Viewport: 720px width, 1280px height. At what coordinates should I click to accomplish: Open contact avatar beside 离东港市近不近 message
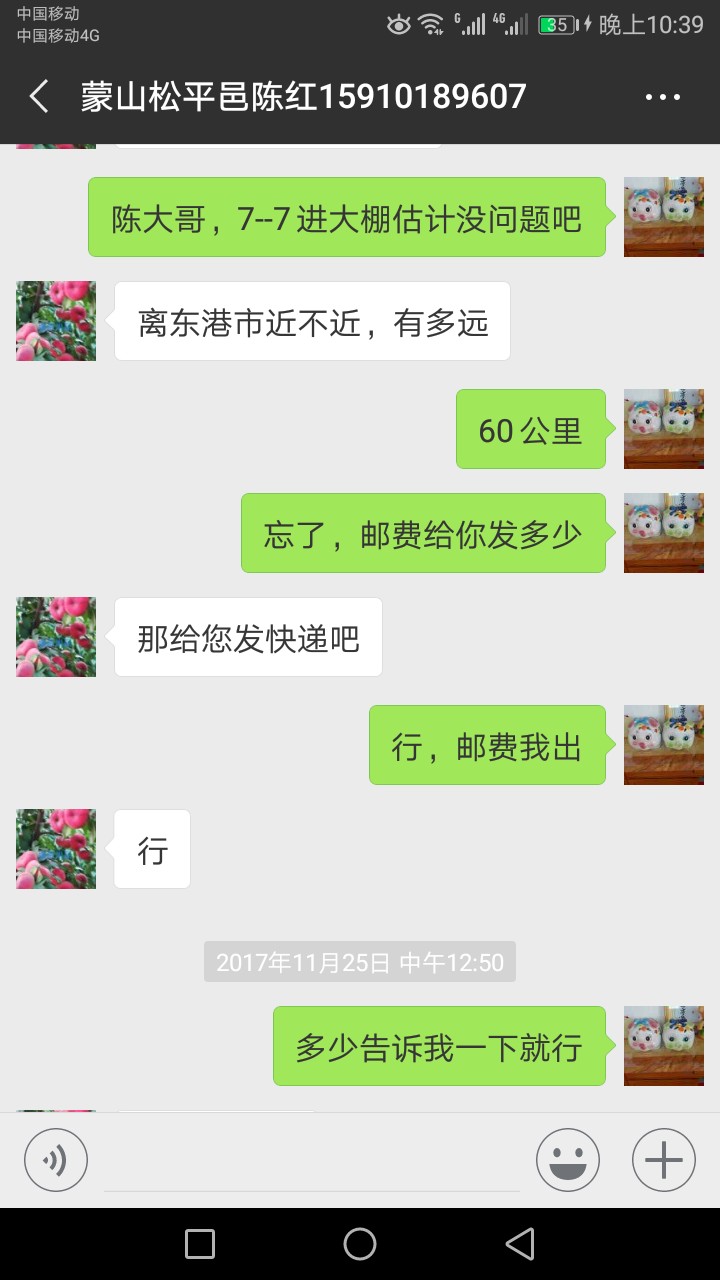click(x=56, y=321)
